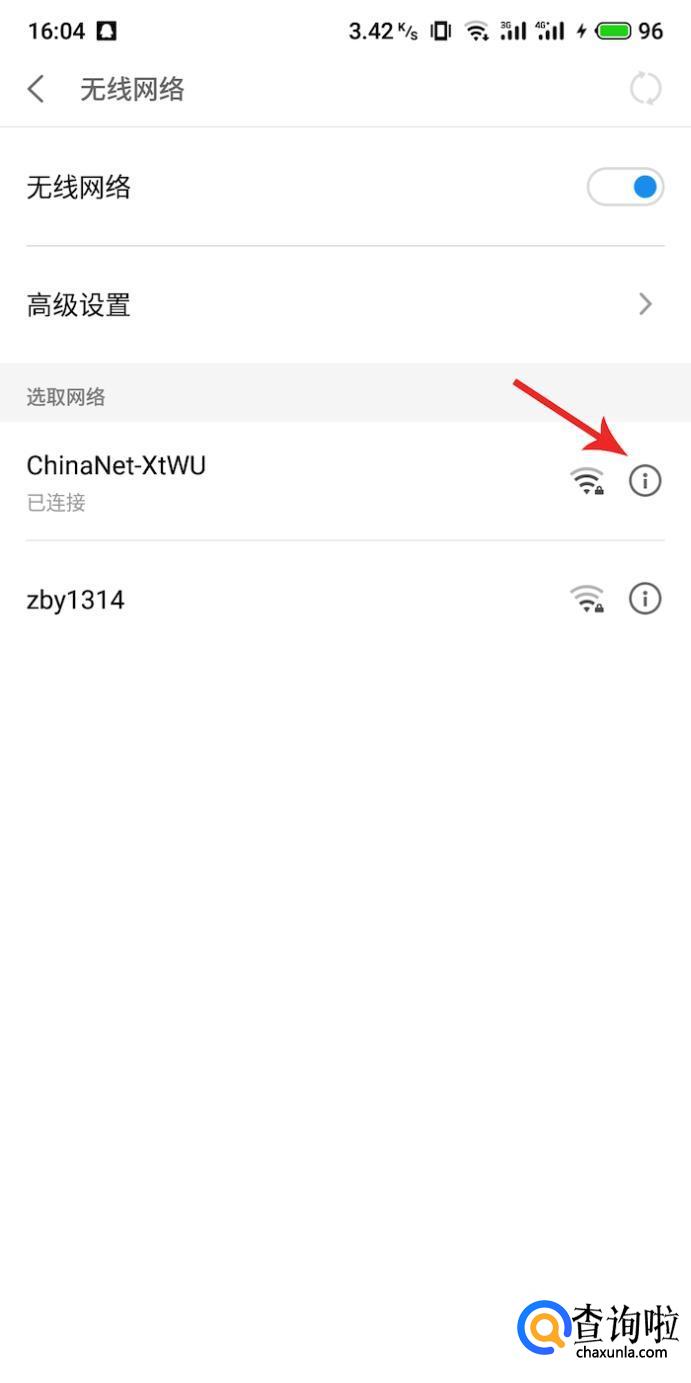691x1383 pixels.
Task: Open info details for zby1314
Action: 645,599
